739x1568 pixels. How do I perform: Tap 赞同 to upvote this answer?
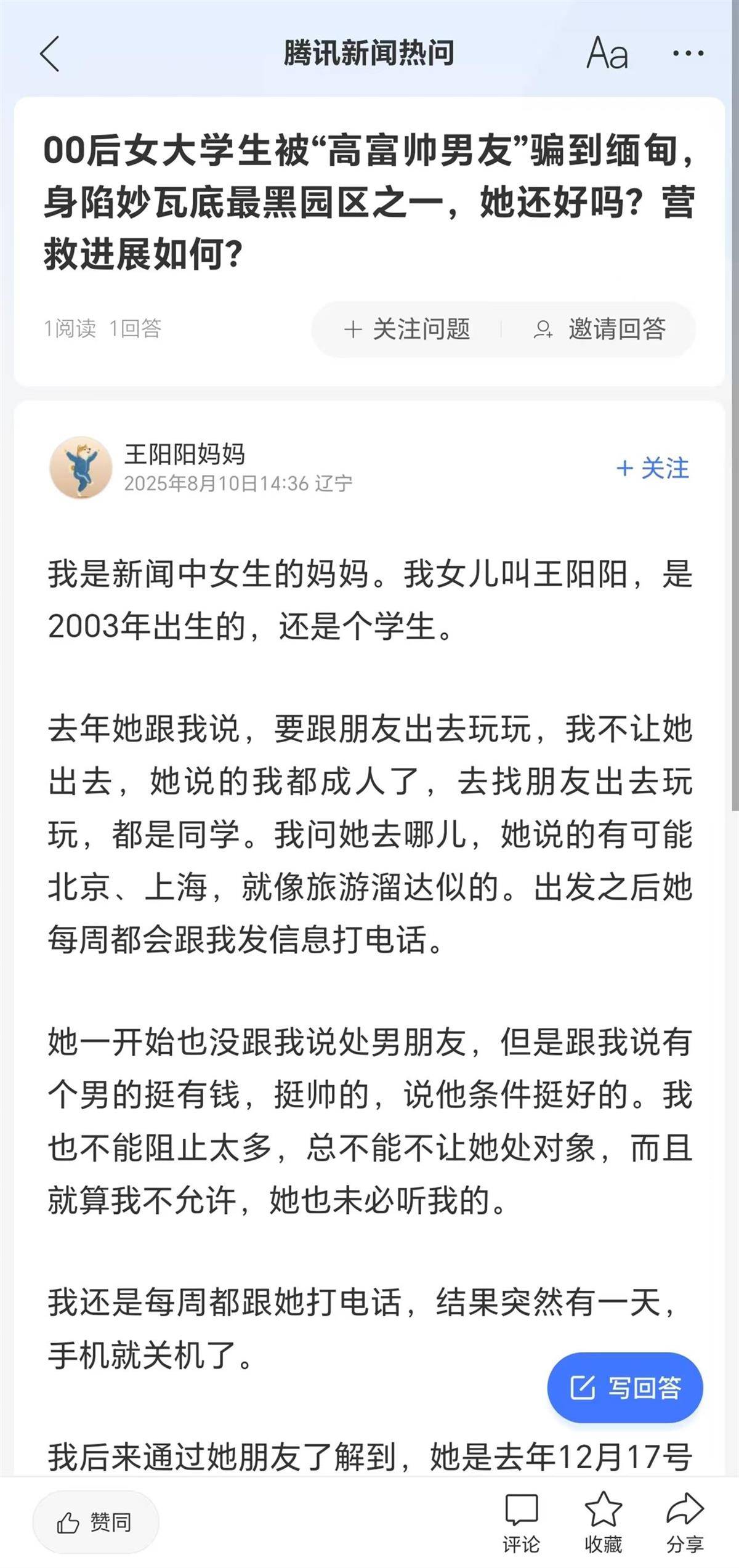click(x=95, y=1522)
